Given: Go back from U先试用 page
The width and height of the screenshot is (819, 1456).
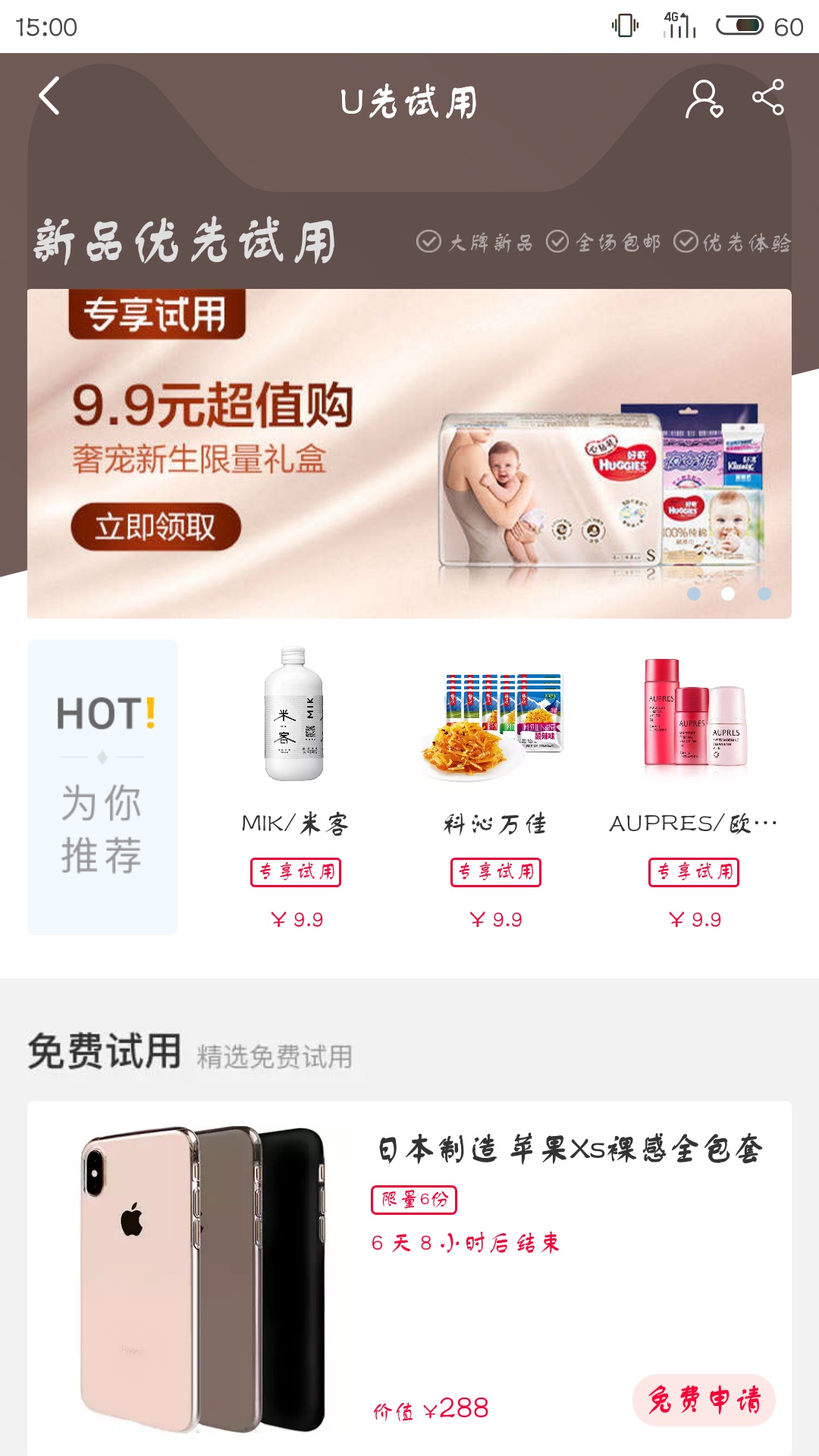Looking at the screenshot, I should coord(49,96).
